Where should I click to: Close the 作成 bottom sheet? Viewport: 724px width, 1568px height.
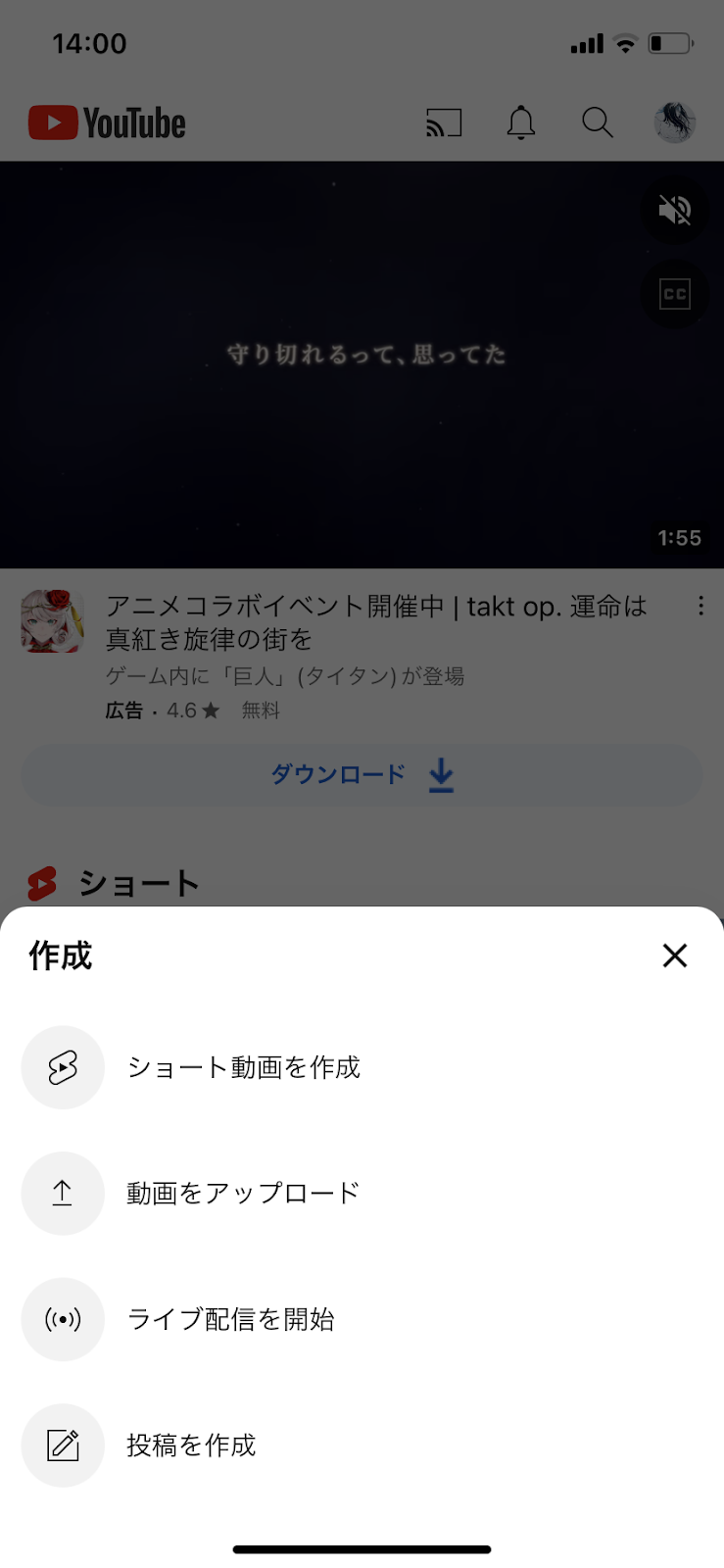click(x=674, y=955)
